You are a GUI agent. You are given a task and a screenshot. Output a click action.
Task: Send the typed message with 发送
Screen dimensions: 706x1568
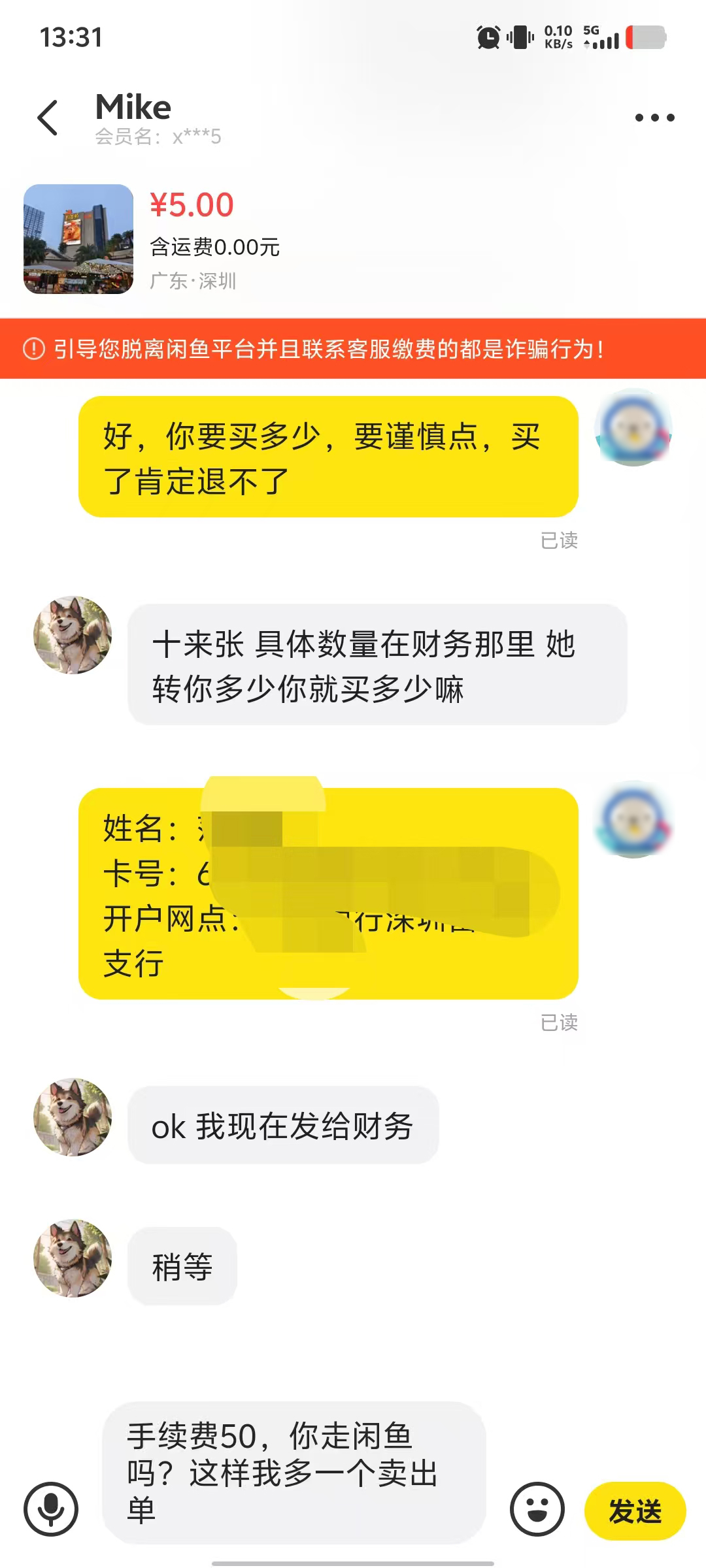click(x=635, y=1511)
